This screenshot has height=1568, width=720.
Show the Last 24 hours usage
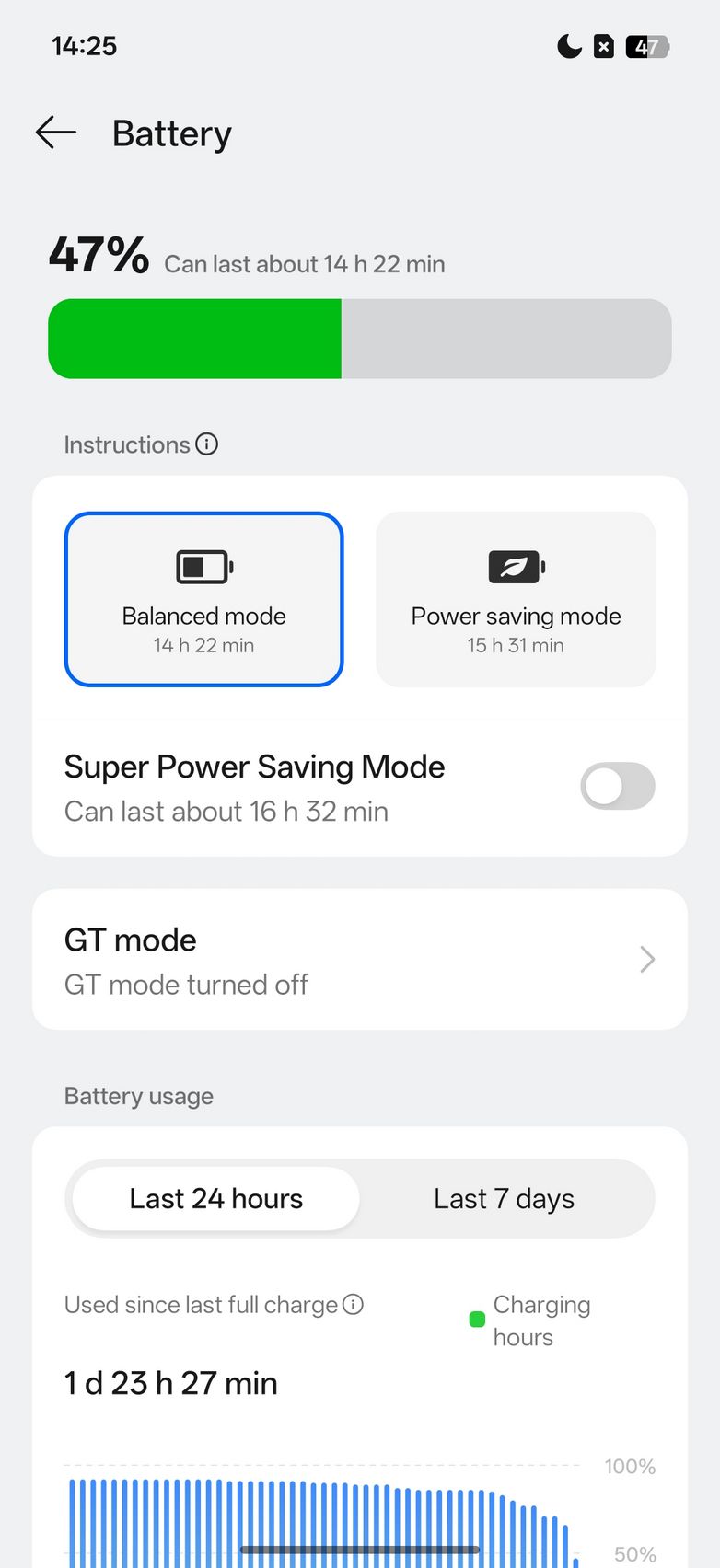click(x=216, y=1199)
